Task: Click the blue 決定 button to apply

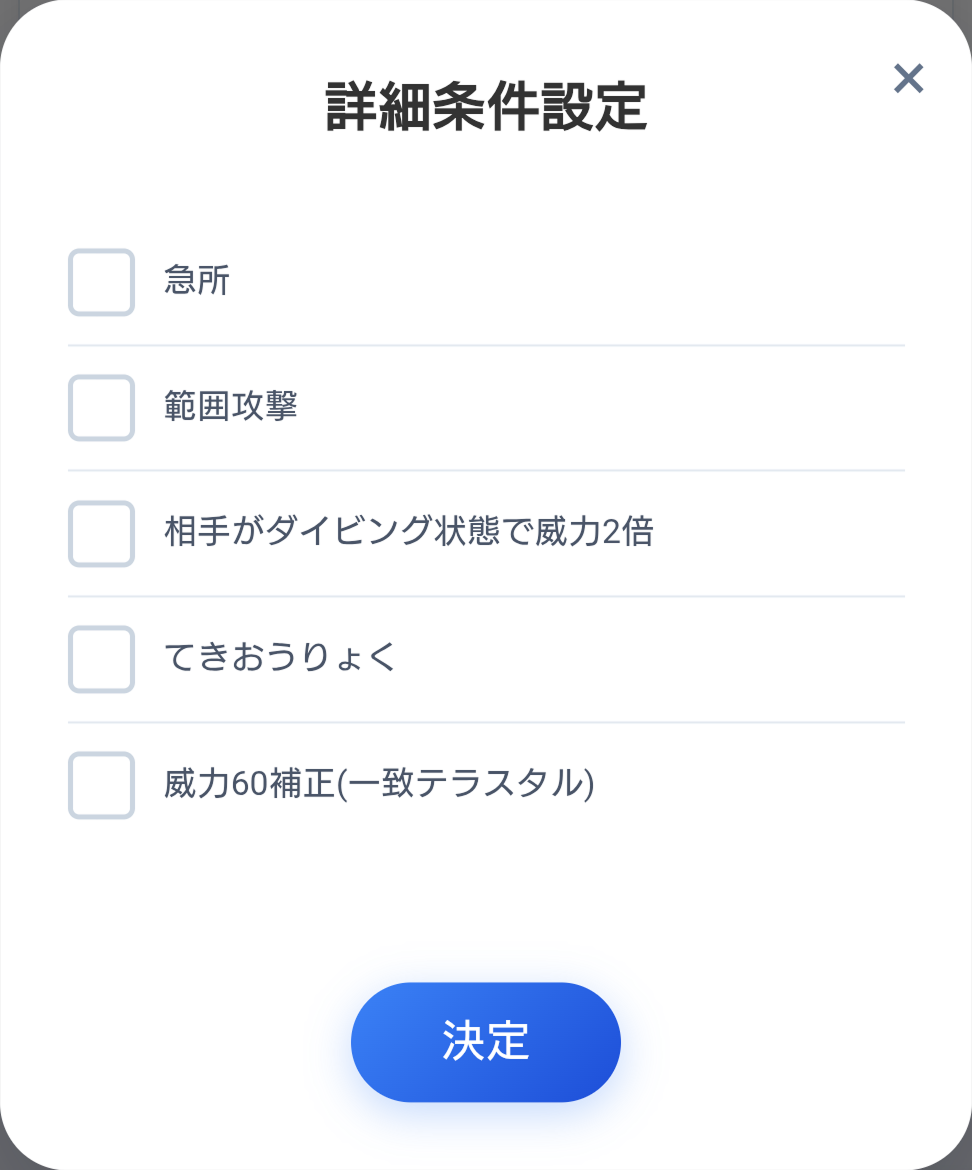Action: point(486,1041)
